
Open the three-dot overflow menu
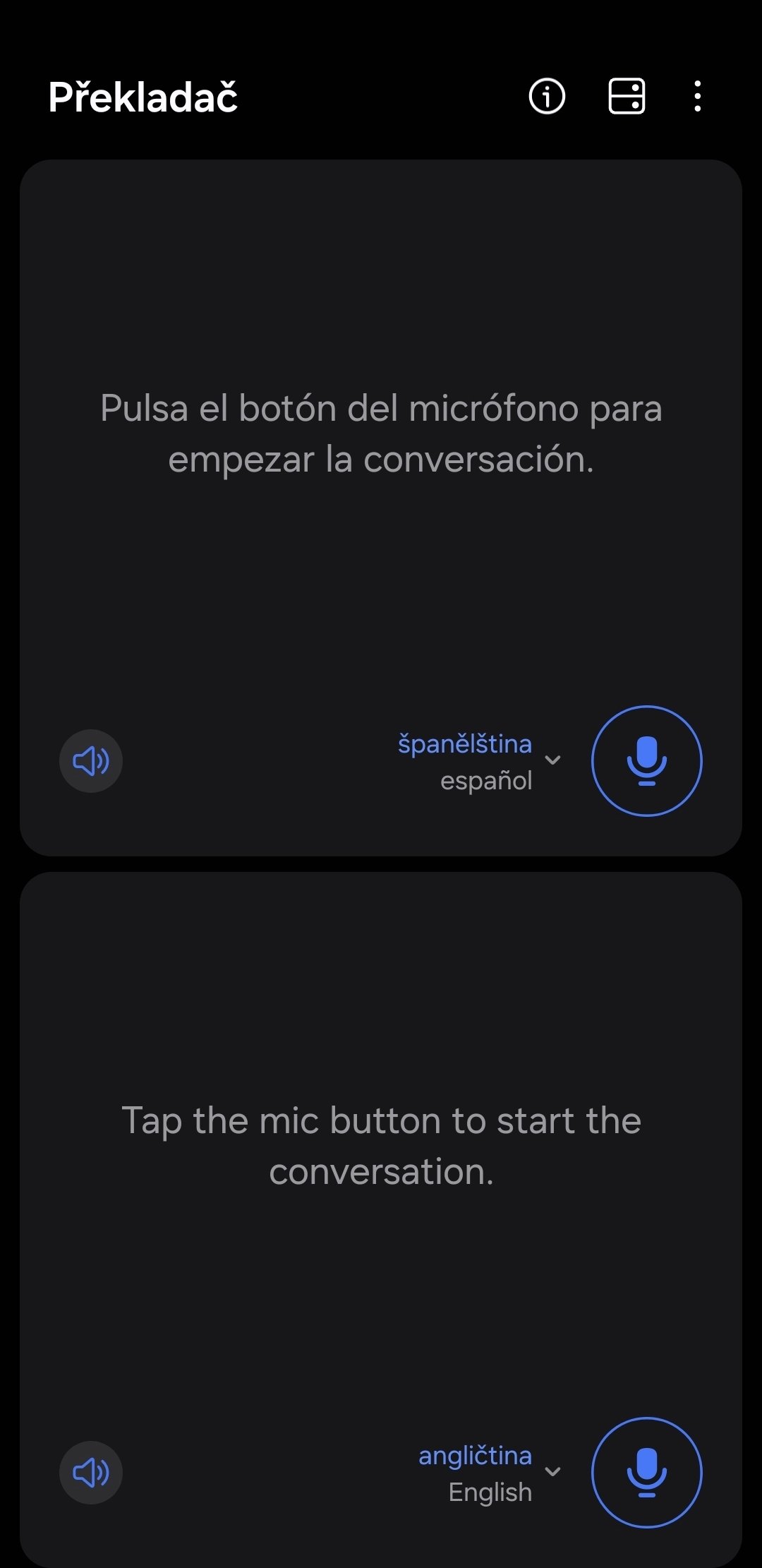tap(697, 96)
